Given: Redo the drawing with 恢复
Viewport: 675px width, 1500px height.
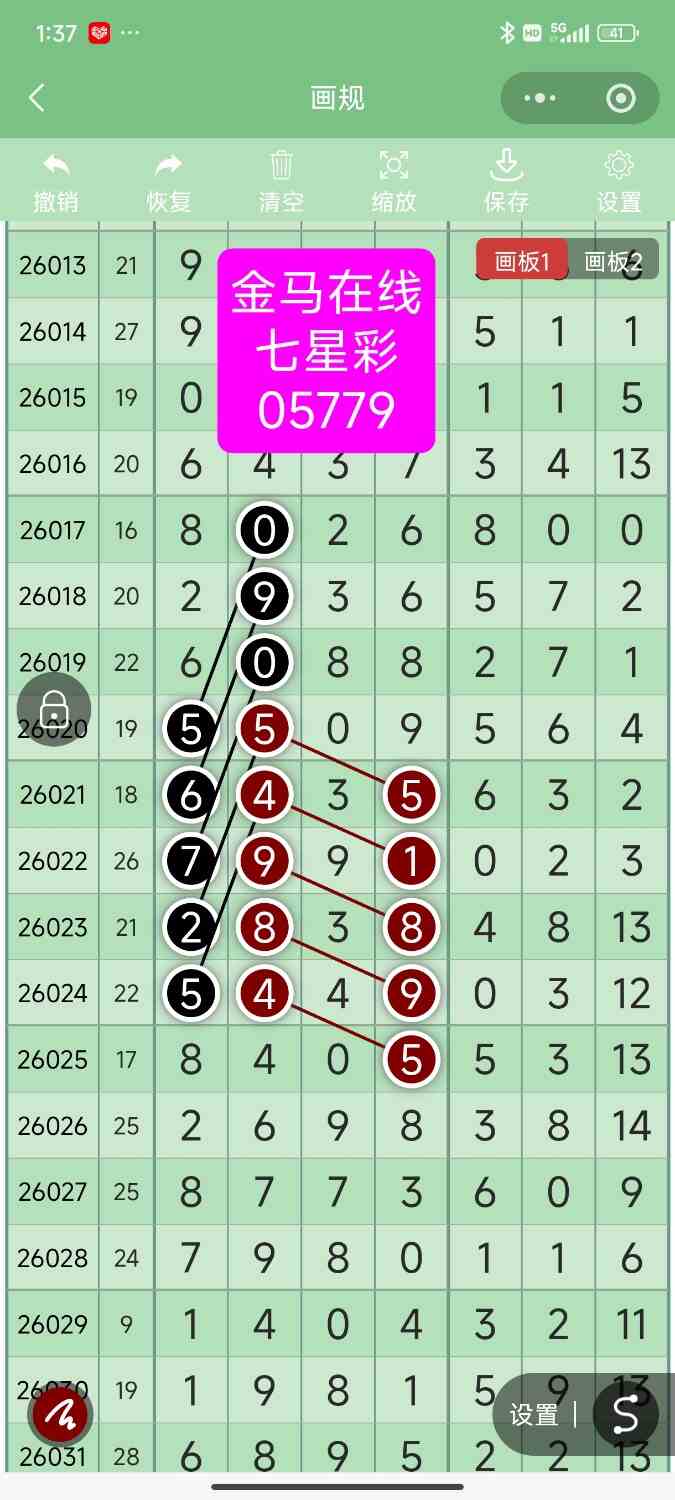Looking at the screenshot, I should pyautogui.click(x=168, y=181).
